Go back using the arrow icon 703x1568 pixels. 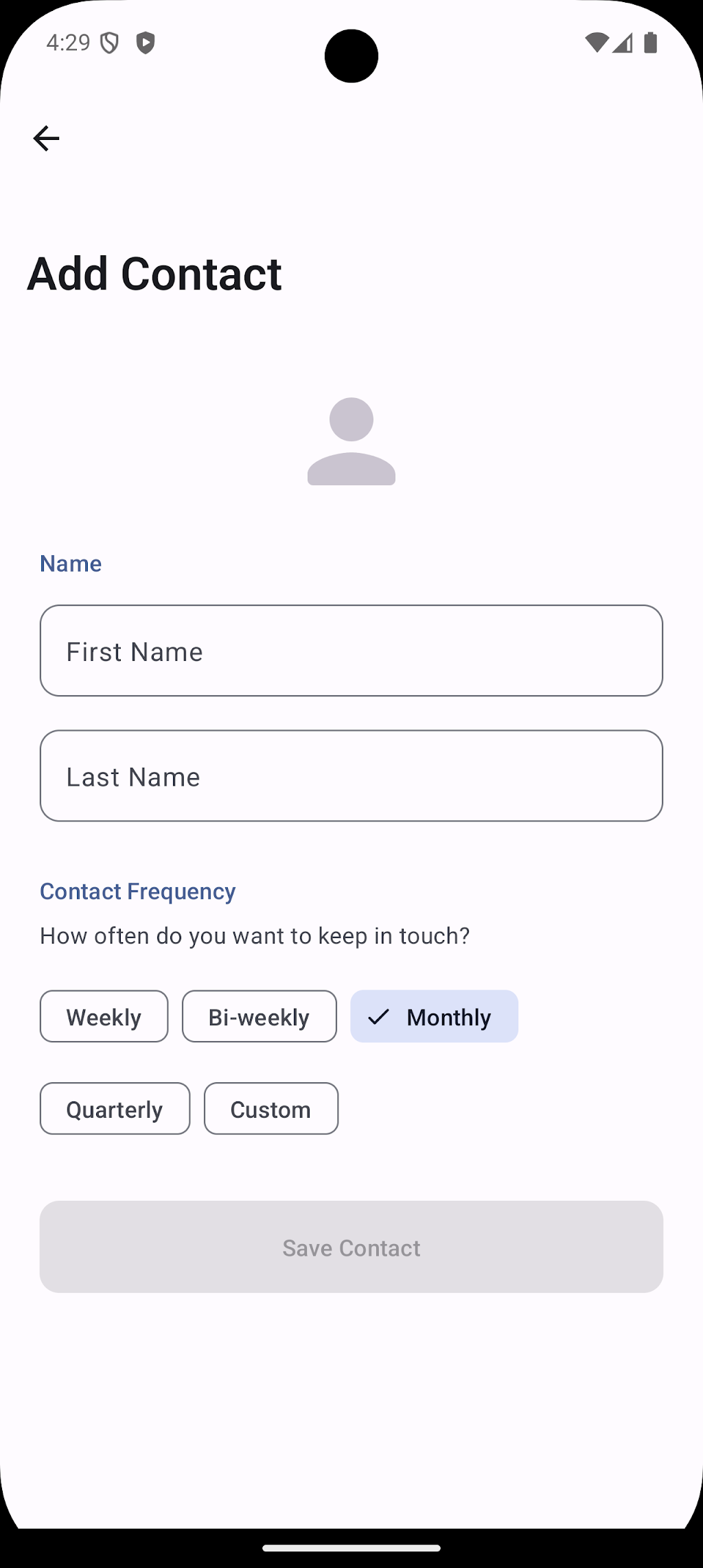(46, 139)
